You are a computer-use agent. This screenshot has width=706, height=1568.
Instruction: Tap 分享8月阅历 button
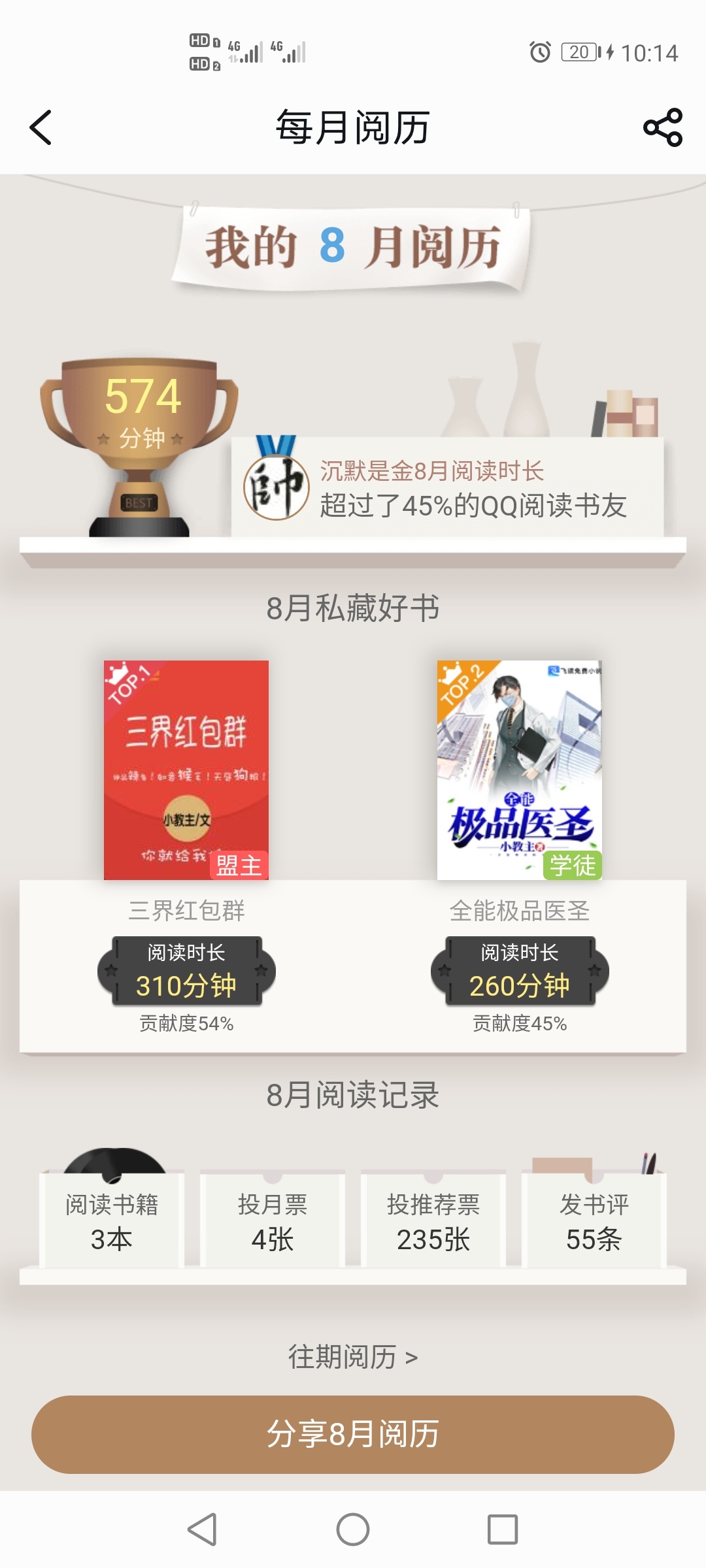point(352,1434)
